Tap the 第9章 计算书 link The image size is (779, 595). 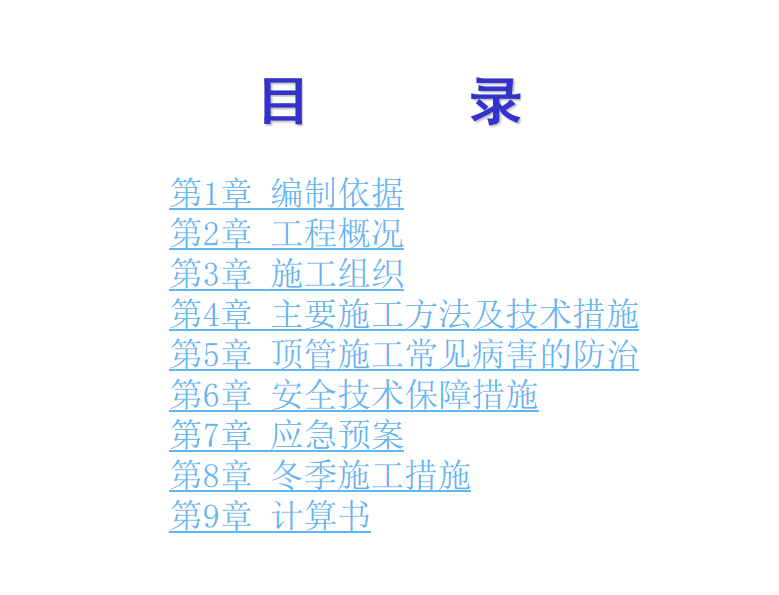coord(270,517)
